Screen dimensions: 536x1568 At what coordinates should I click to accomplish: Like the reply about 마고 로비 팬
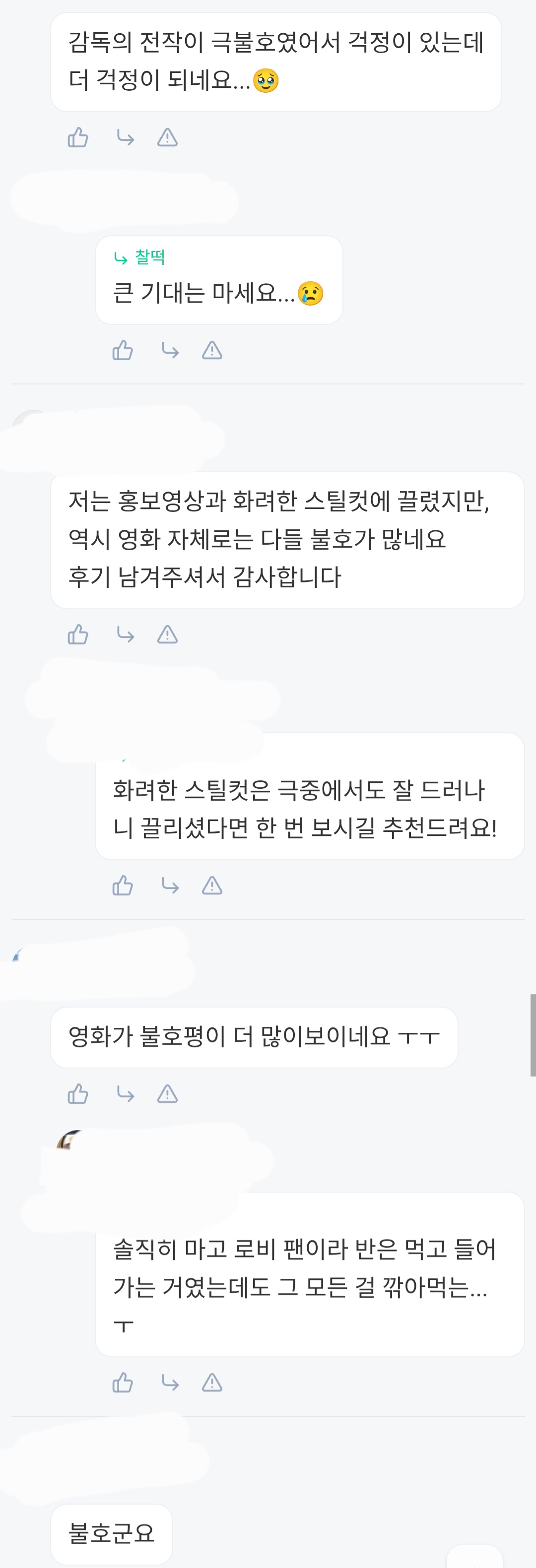click(123, 1383)
